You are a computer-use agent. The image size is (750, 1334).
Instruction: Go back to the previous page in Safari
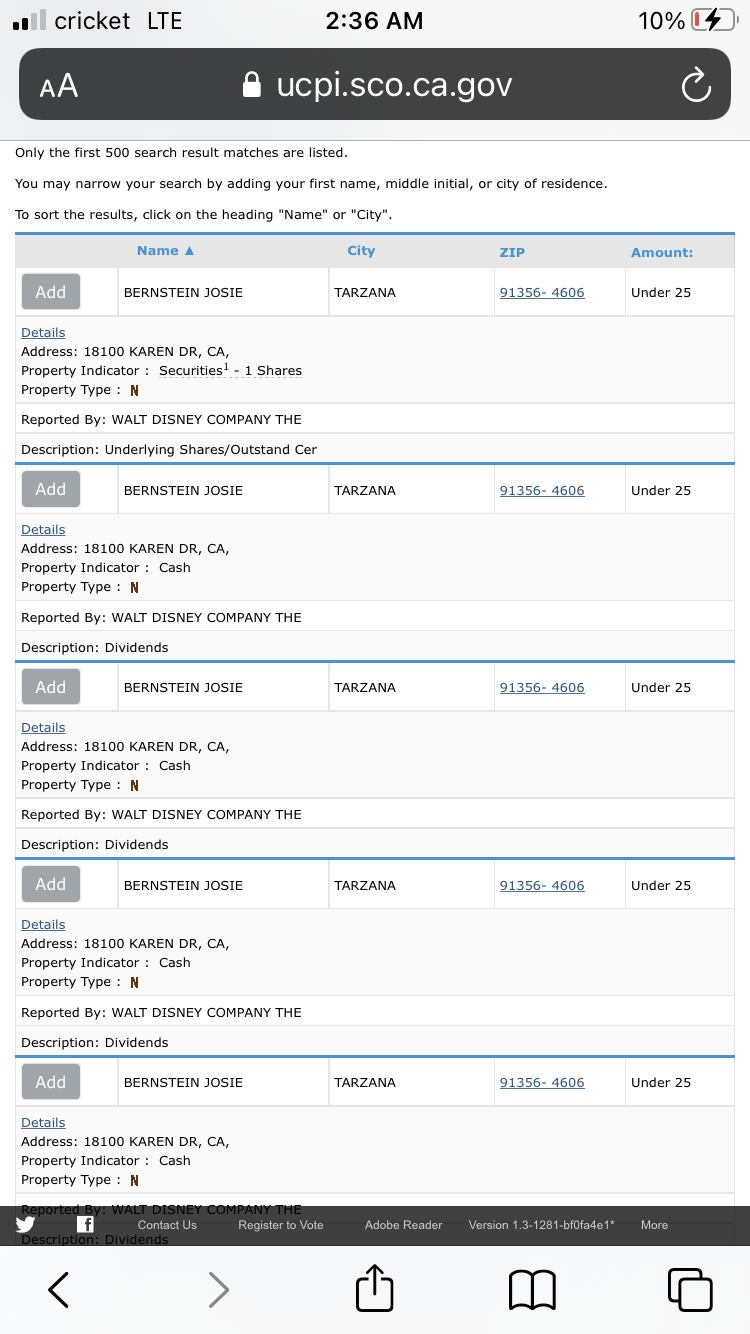59,1290
